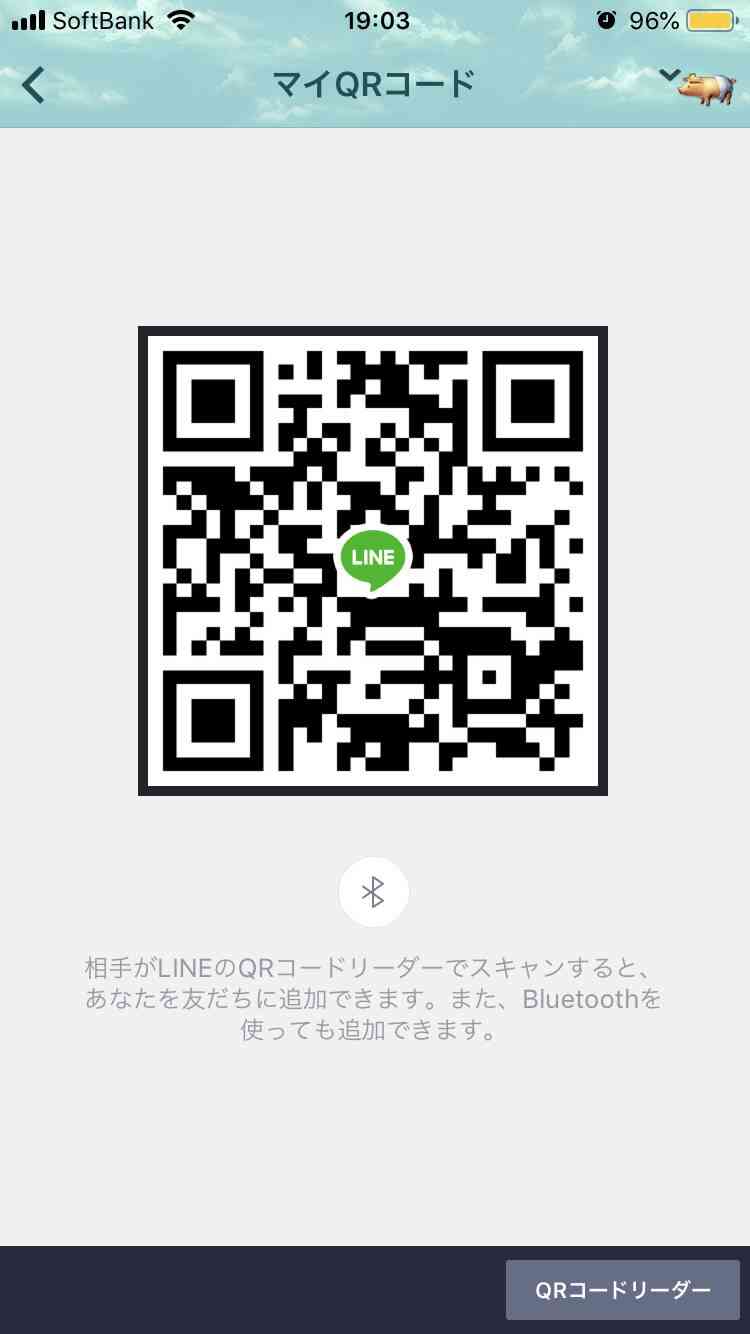Go back using the top-left arrow
This screenshot has width=750, height=1334.
point(34,85)
